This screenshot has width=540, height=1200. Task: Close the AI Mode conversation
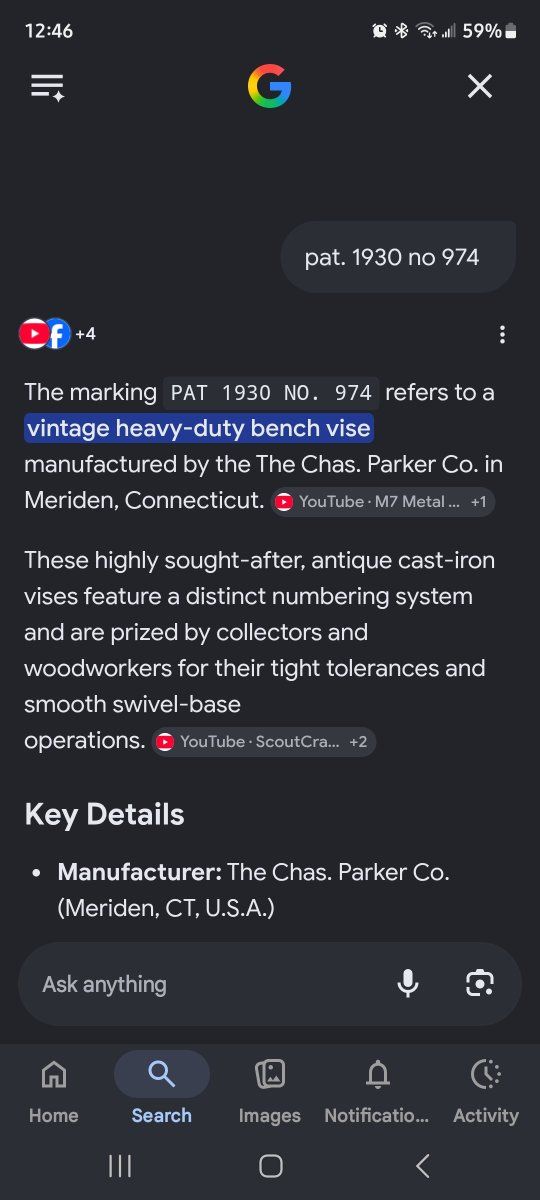480,87
